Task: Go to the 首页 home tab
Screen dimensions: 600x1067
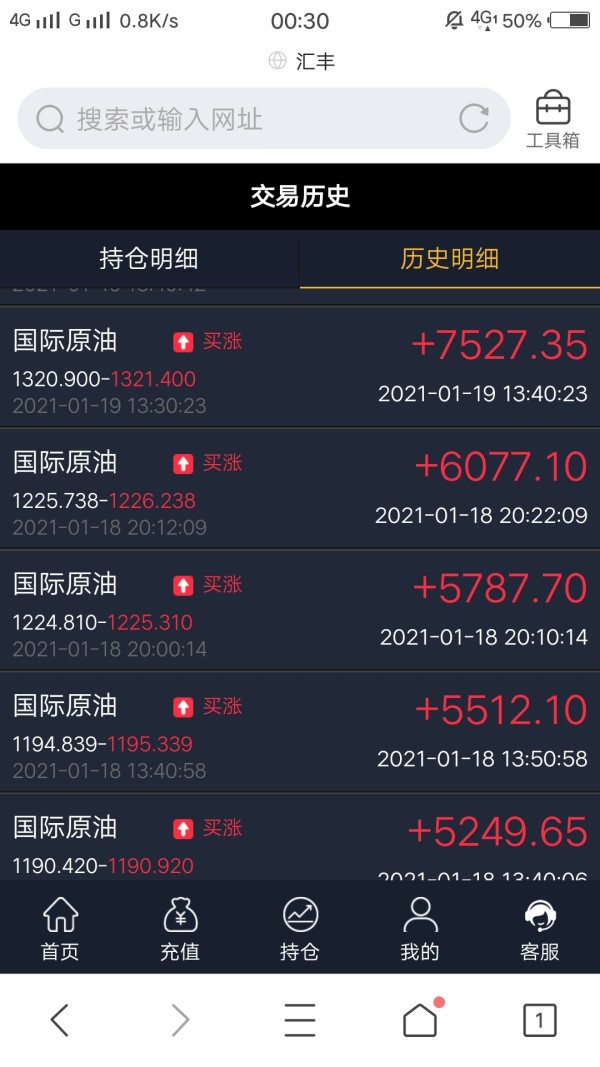Action: coord(61,928)
